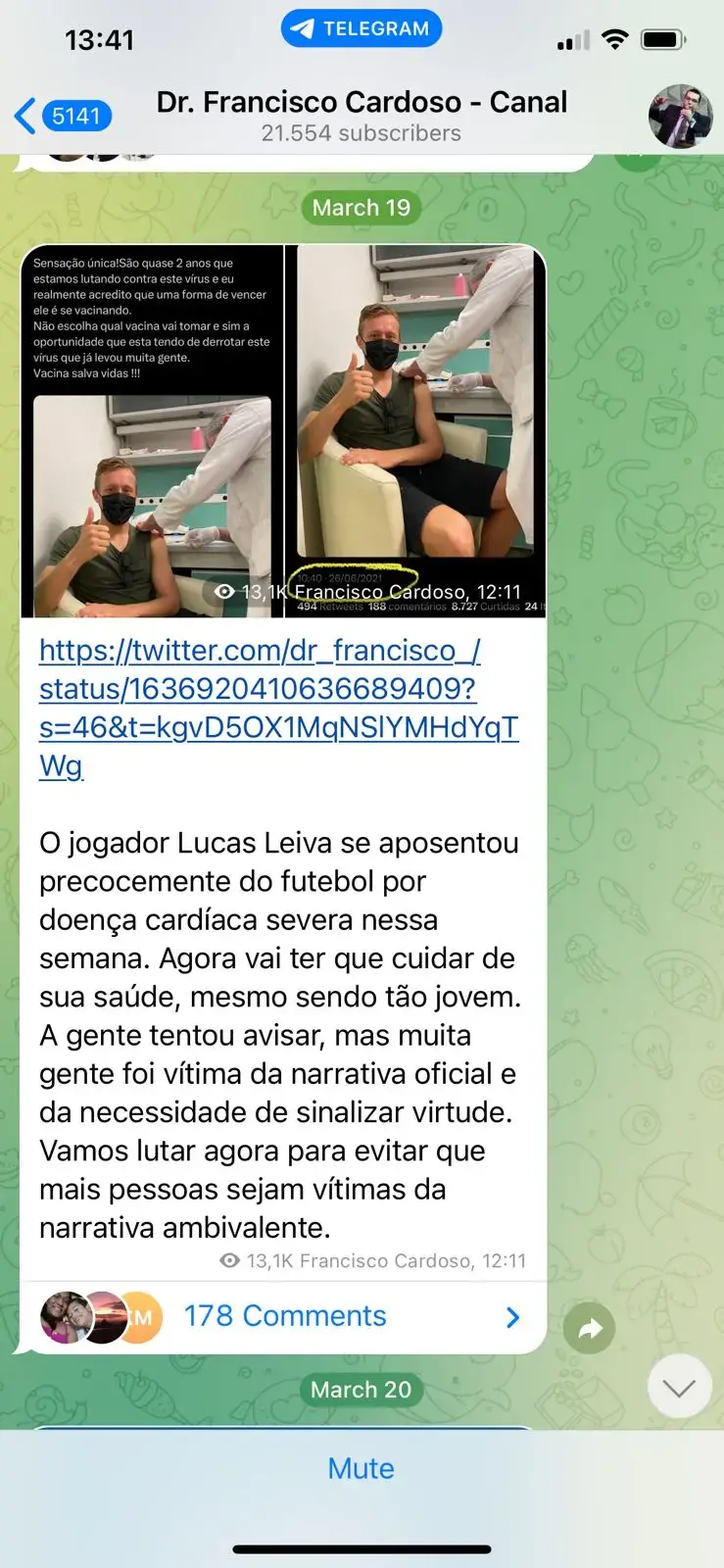Return to Telegram via the status pill
724x1568 pixels.
point(362,28)
